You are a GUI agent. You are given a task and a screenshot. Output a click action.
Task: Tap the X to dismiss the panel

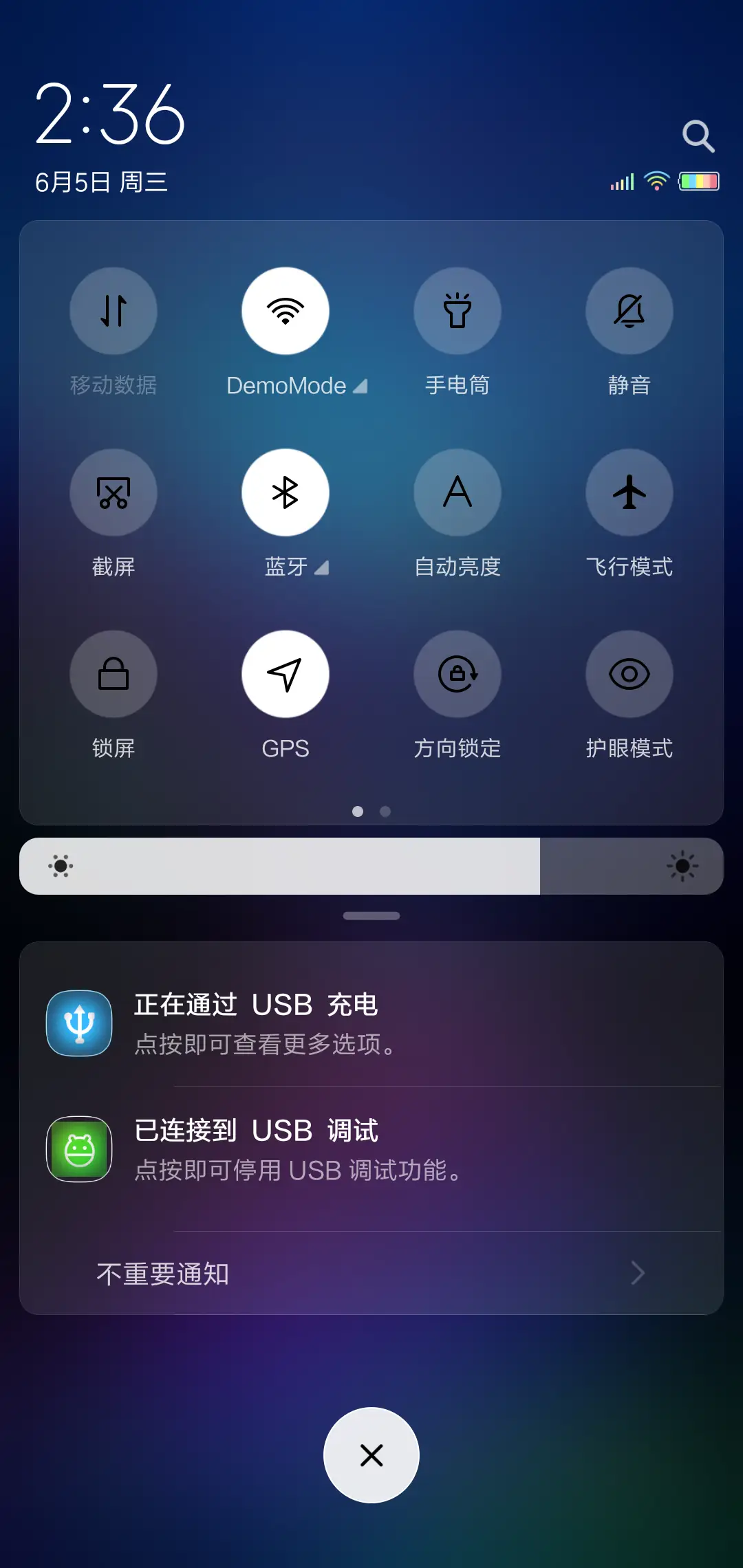pos(371,1455)
